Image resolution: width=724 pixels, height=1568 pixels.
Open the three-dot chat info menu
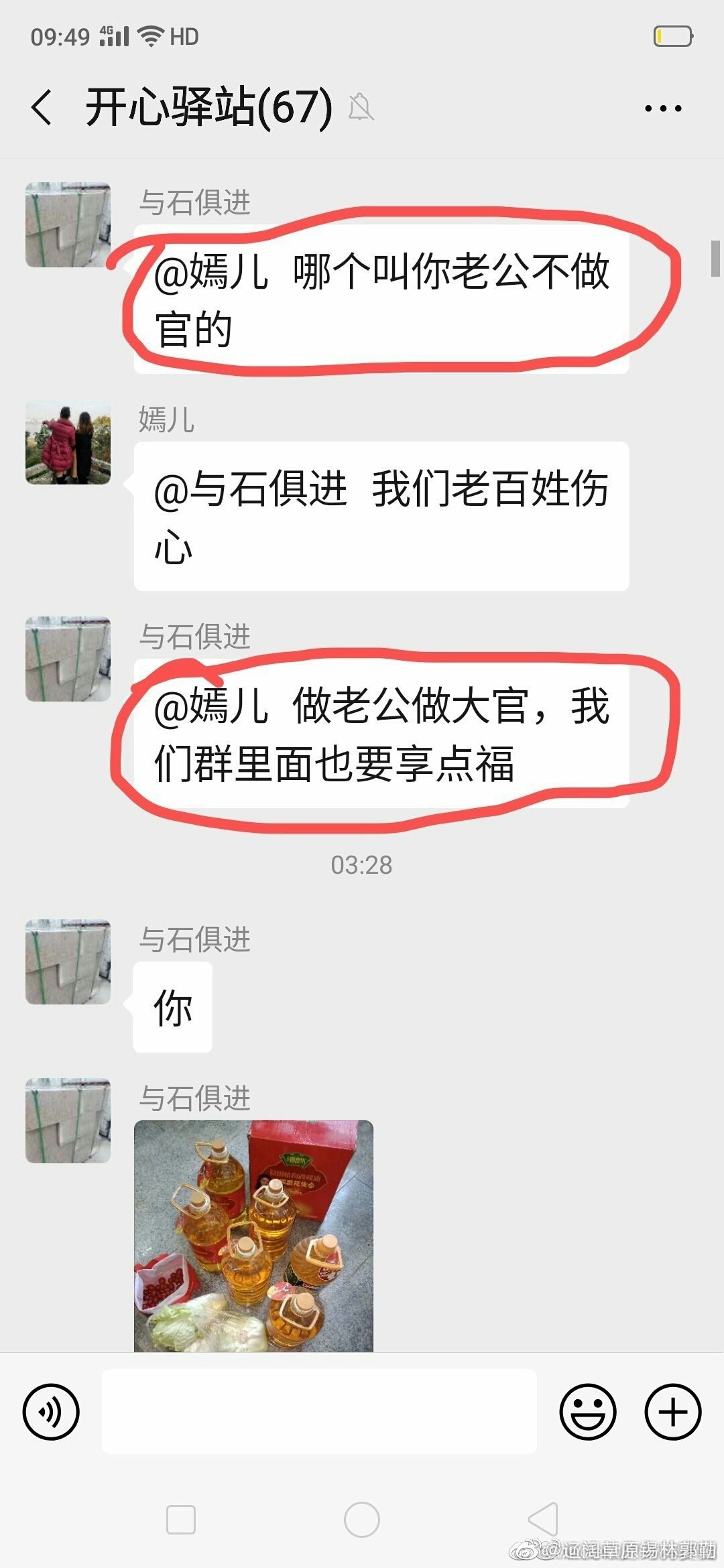[662, 108]
